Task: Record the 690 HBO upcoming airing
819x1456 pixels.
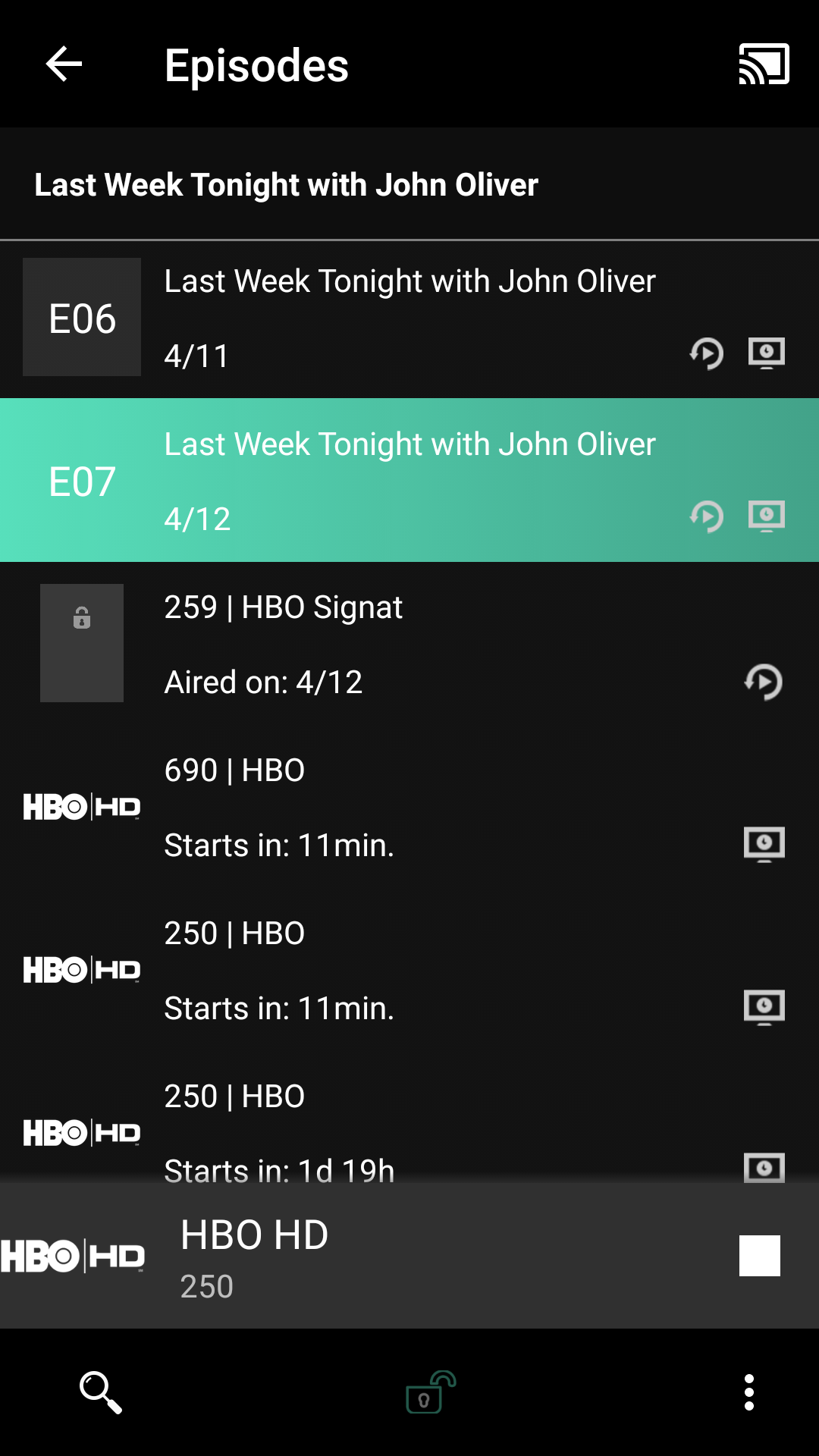Action: (x=764, y=844)
